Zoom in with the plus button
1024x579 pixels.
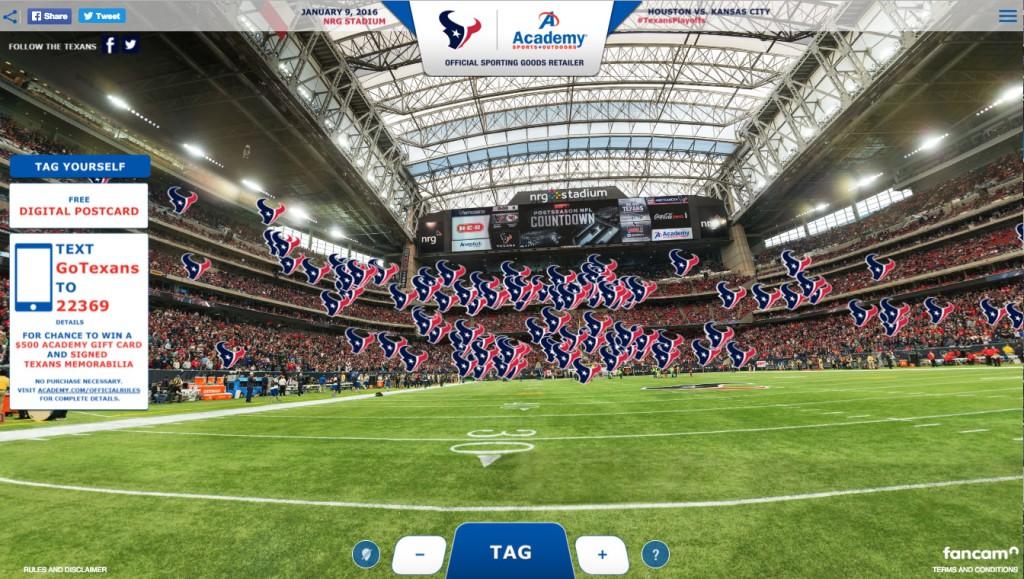pos(602,554)
